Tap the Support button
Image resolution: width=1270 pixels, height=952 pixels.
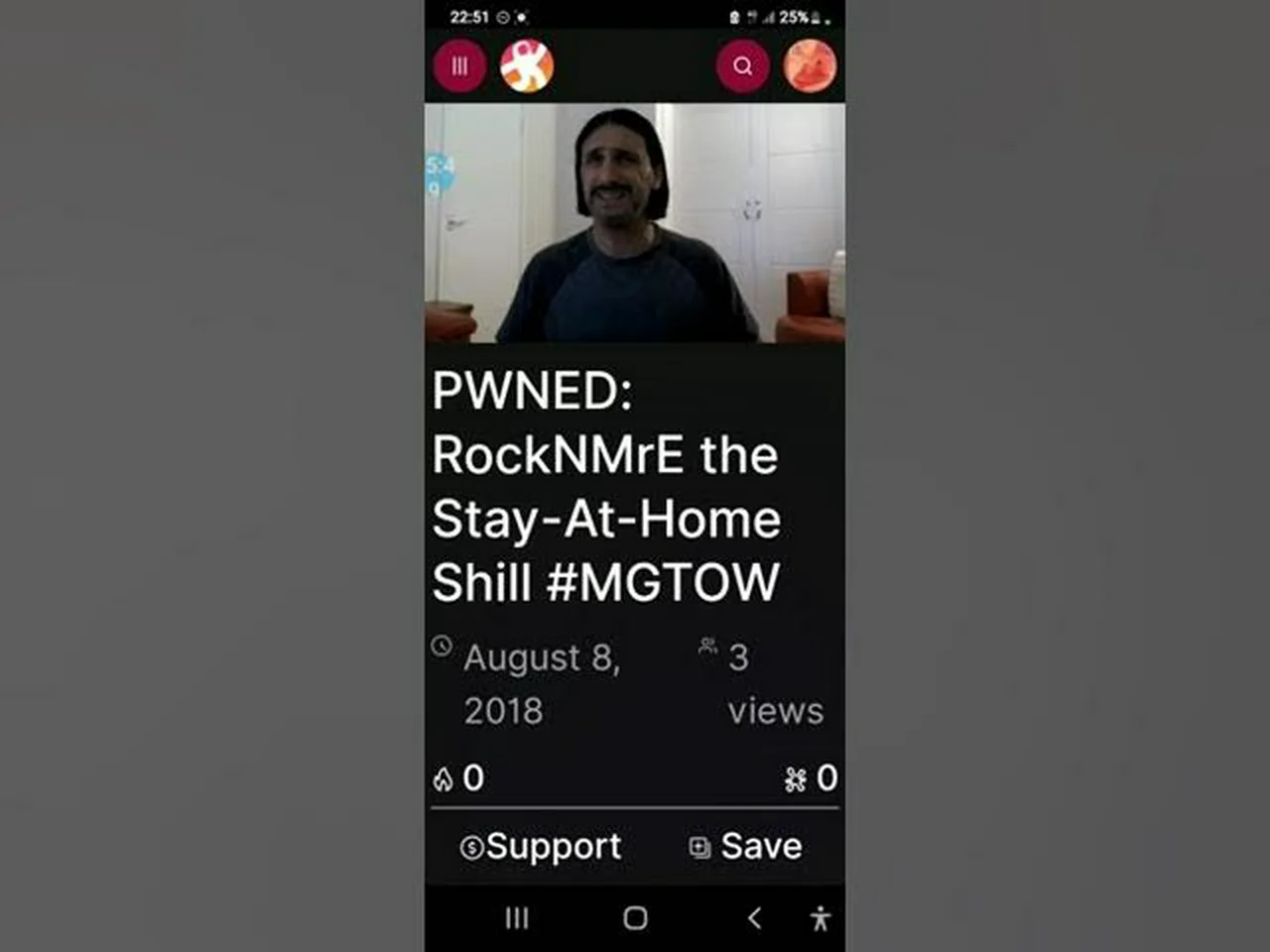point(541,847)
